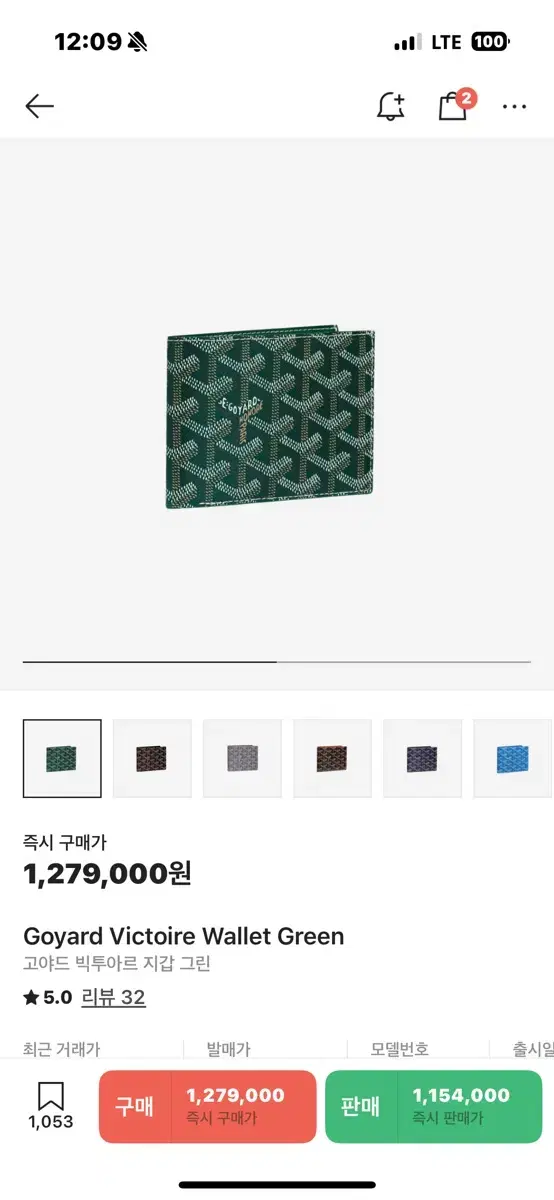Open the shopping bag with 2 items

[456, 104]
